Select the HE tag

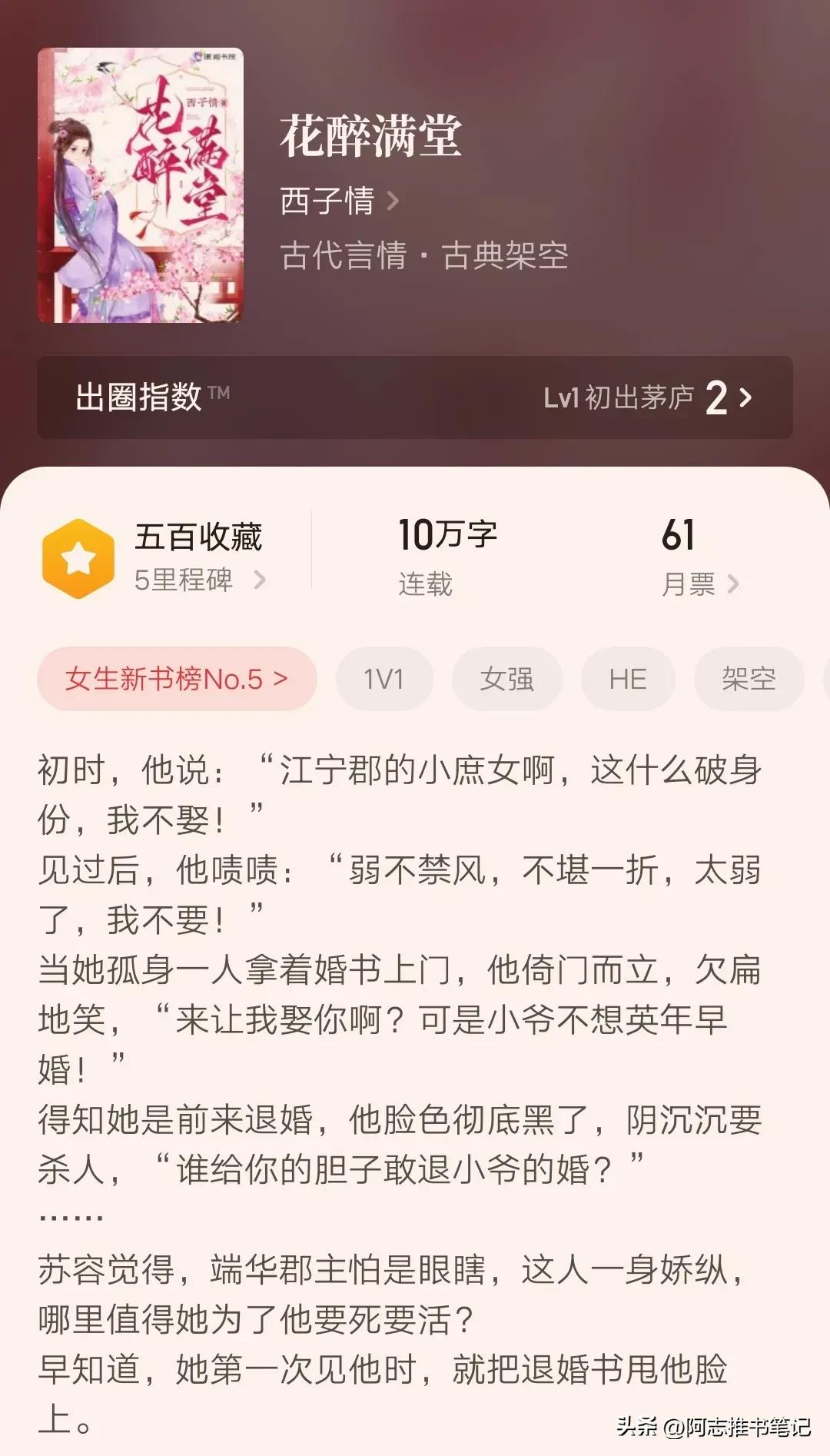[x=627, y=678]
